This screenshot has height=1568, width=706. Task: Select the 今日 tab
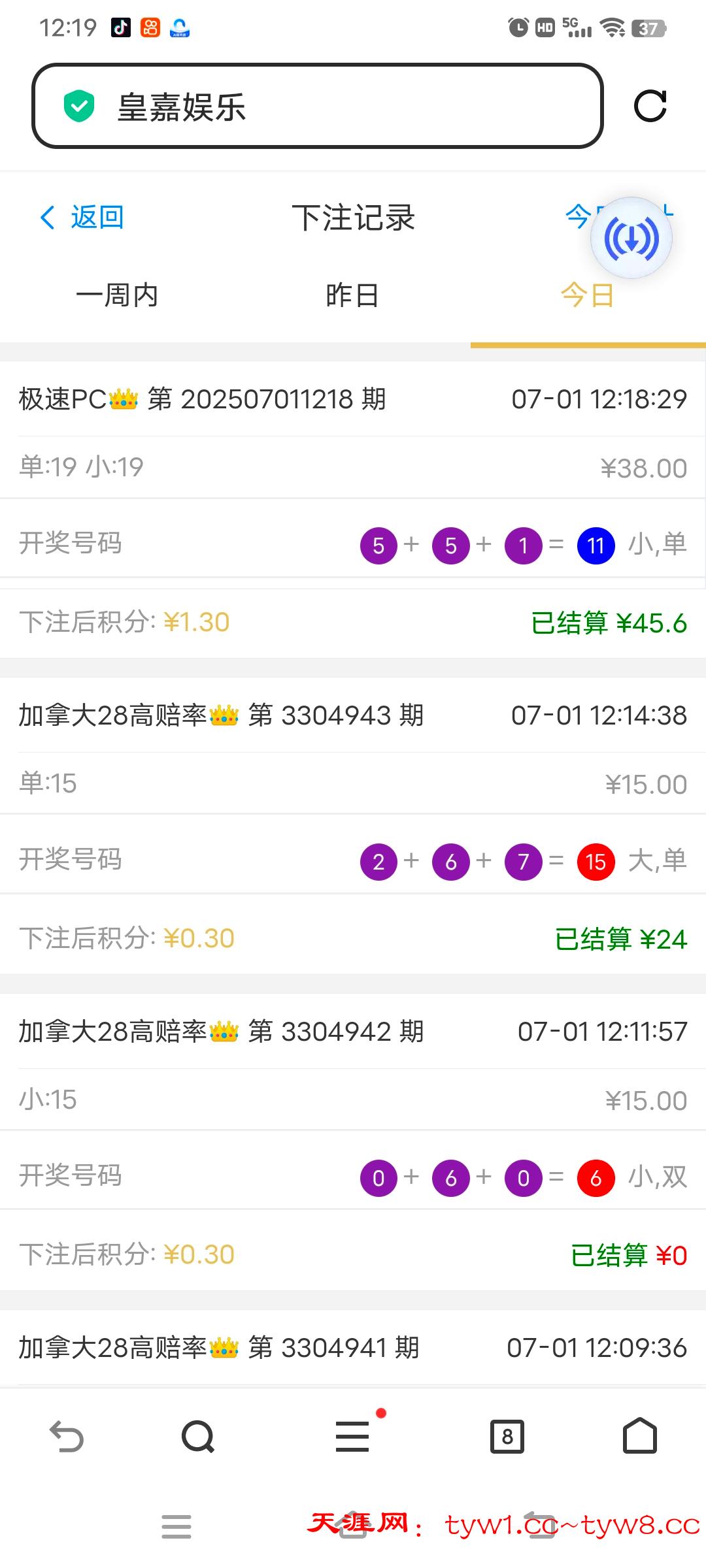[x=588, y=295]
